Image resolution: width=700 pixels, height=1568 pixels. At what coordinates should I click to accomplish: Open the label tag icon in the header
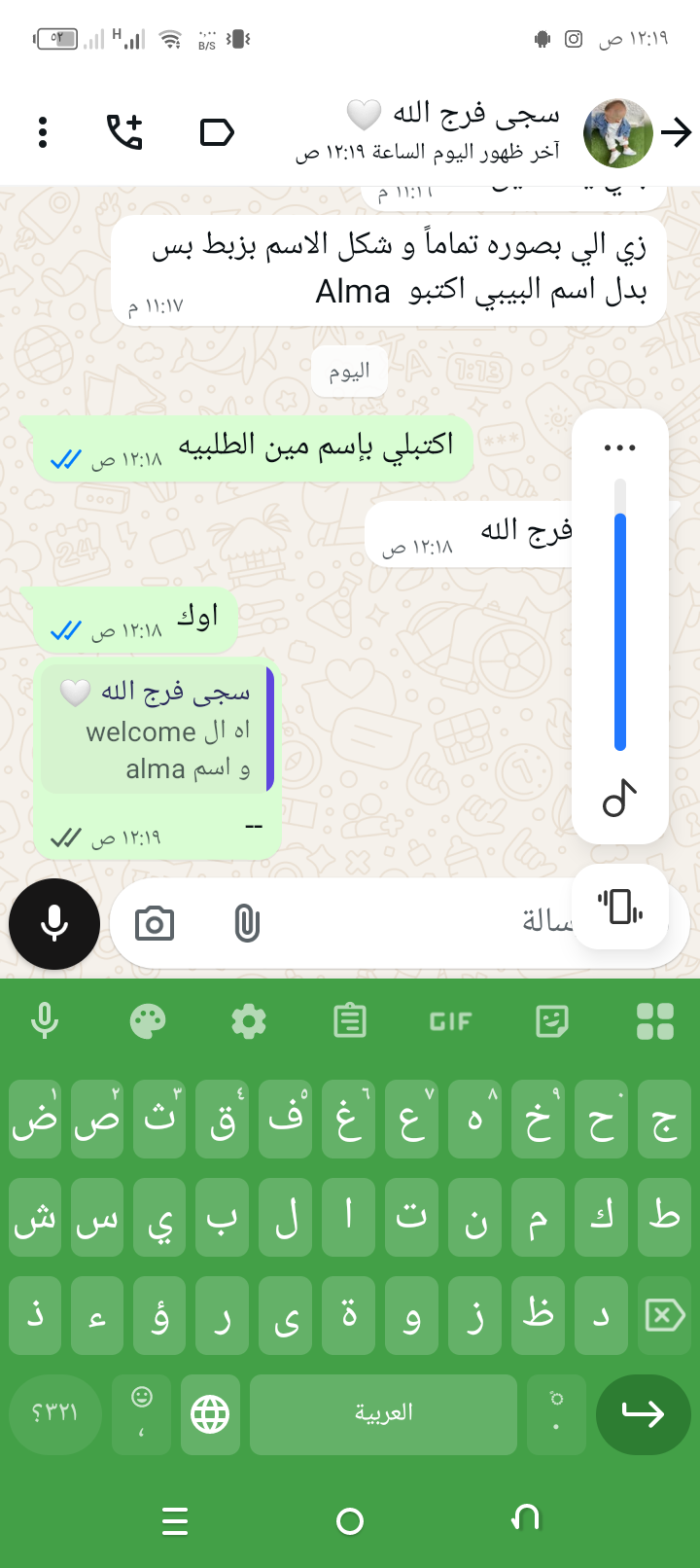coord(217,132)
